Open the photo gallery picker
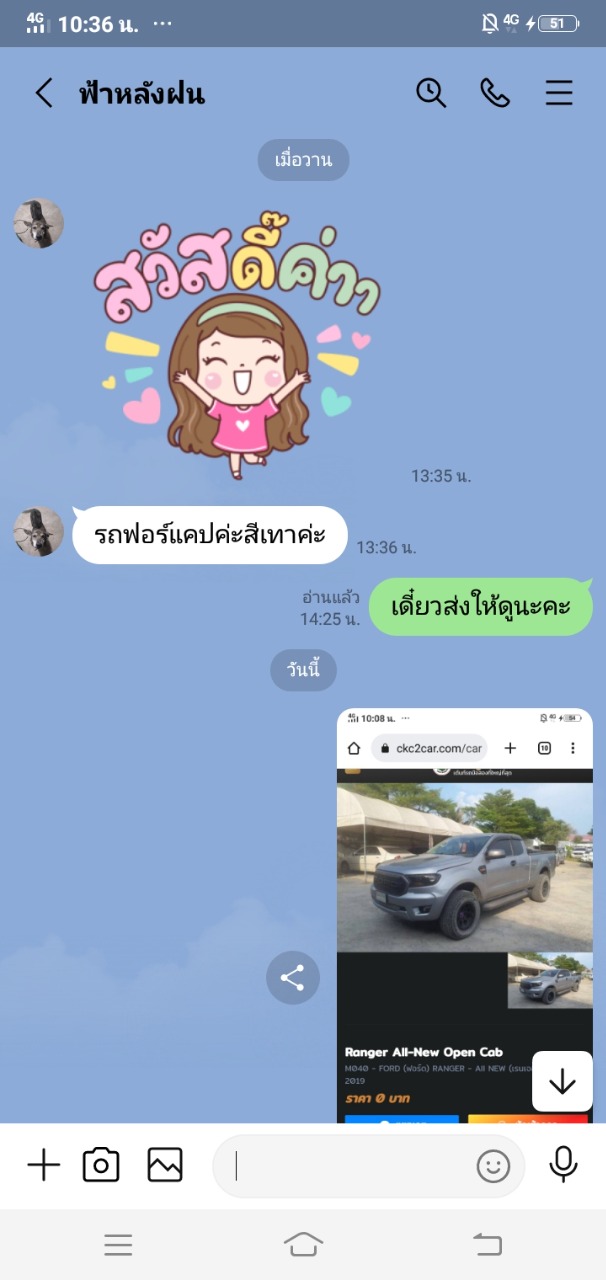The image size is (606, 1280). click(x=165, y=1165)
